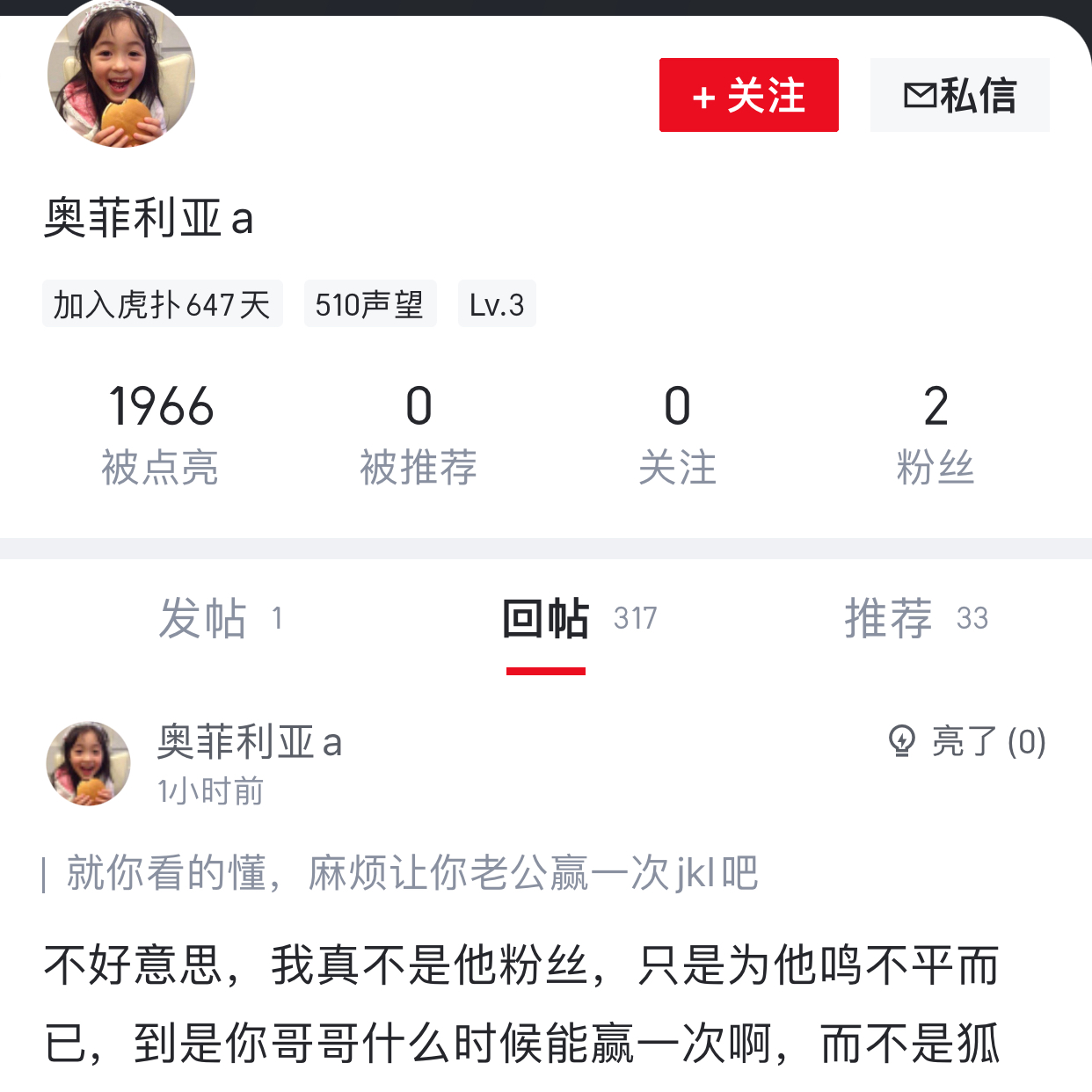The width and height of the screenshot is (1092, 1092).
Task: Send a private message via 私信
Action: (959, 95)
